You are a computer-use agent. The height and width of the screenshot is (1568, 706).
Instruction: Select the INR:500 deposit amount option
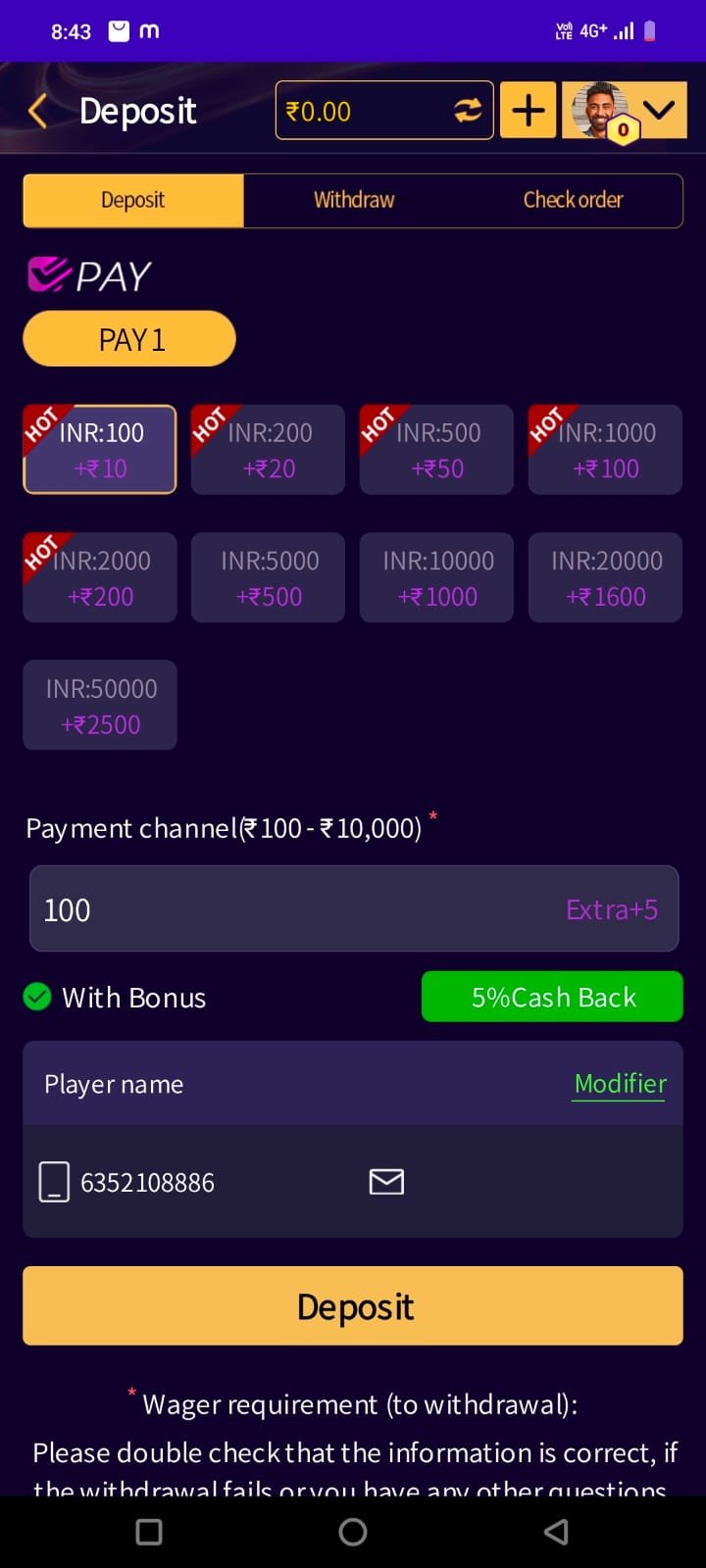436,449
